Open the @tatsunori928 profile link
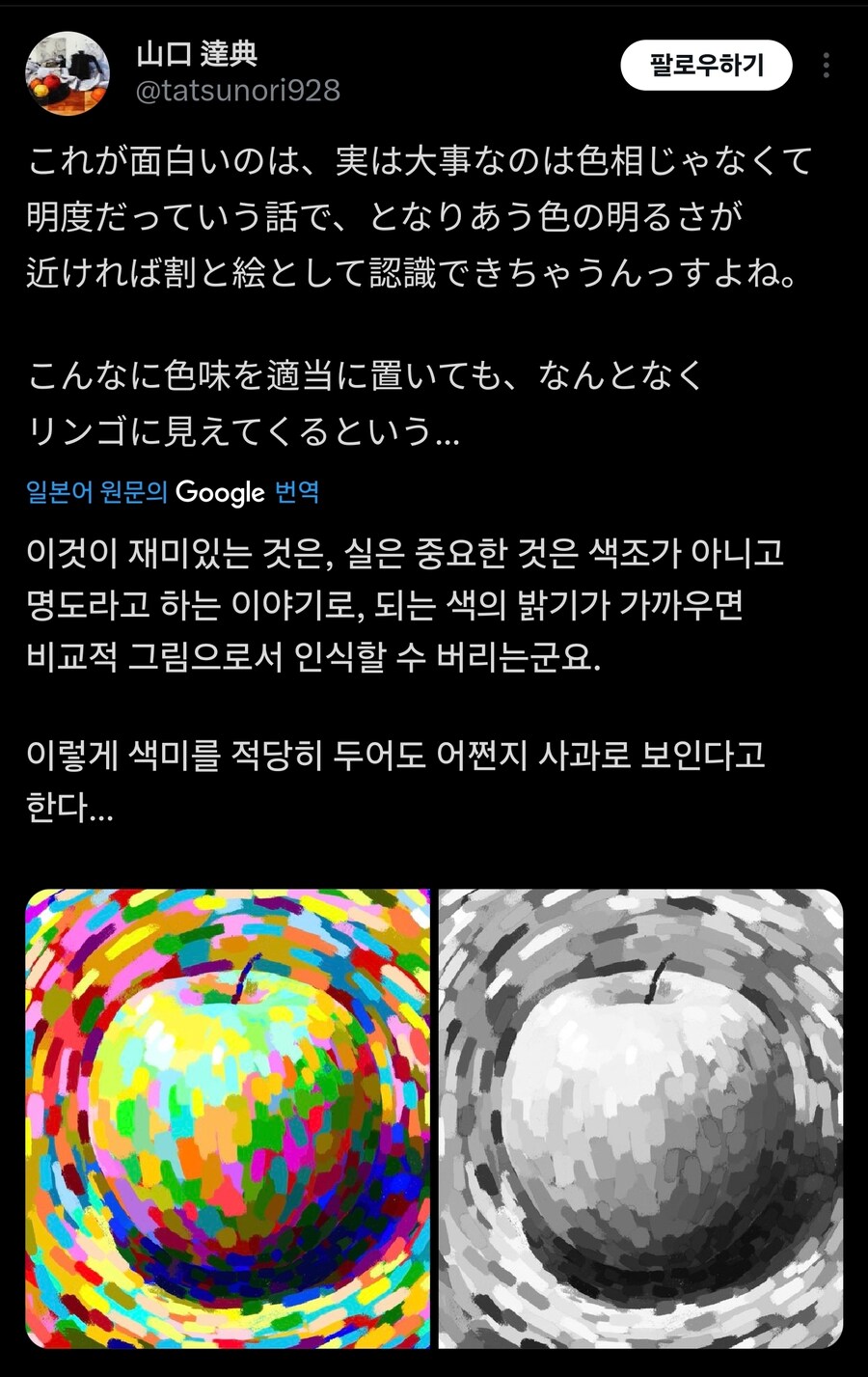The image size is (868, 1377). point(237,91)
